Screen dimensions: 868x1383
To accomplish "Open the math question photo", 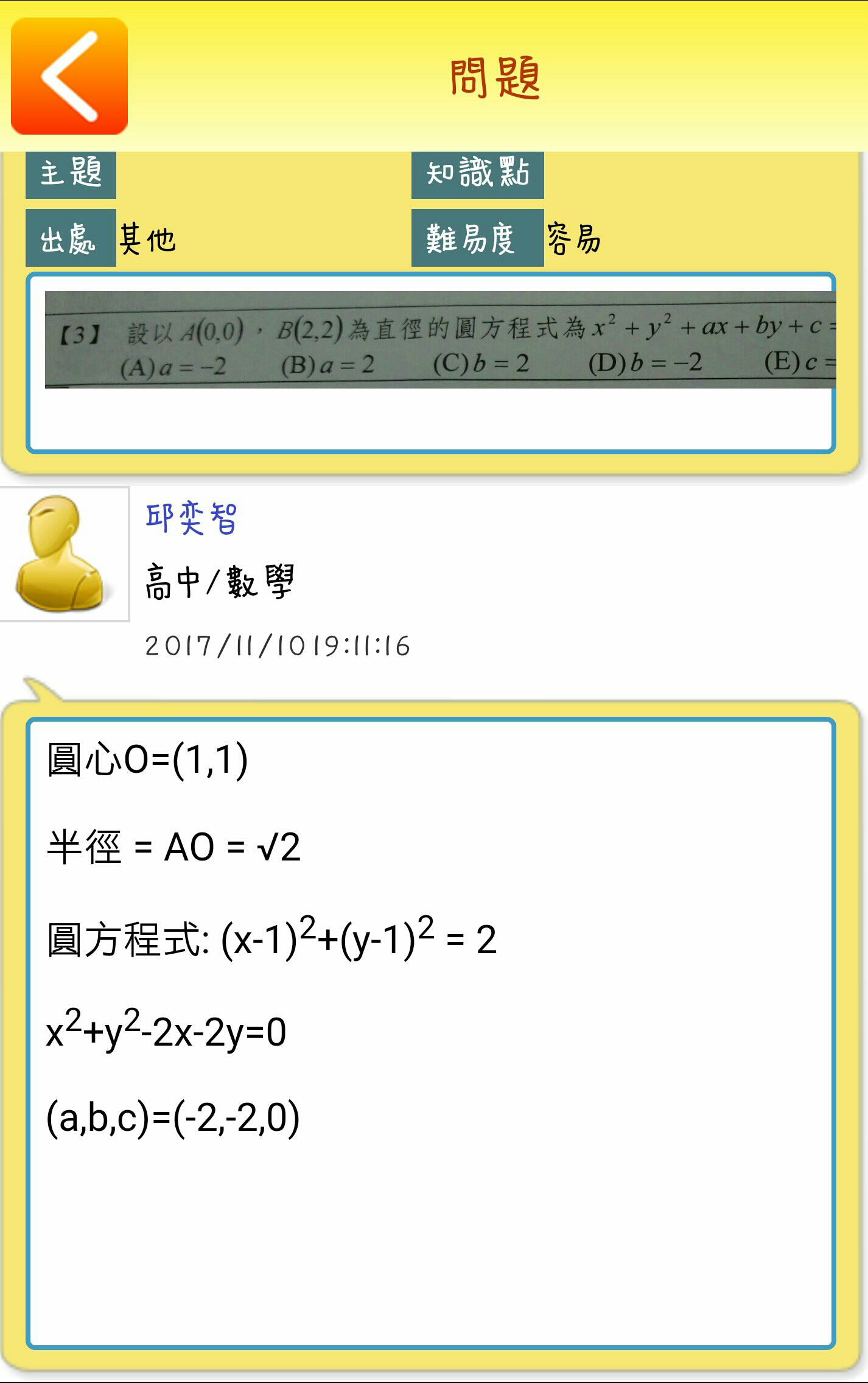I will pyautogui.click(x=440, y=340).
